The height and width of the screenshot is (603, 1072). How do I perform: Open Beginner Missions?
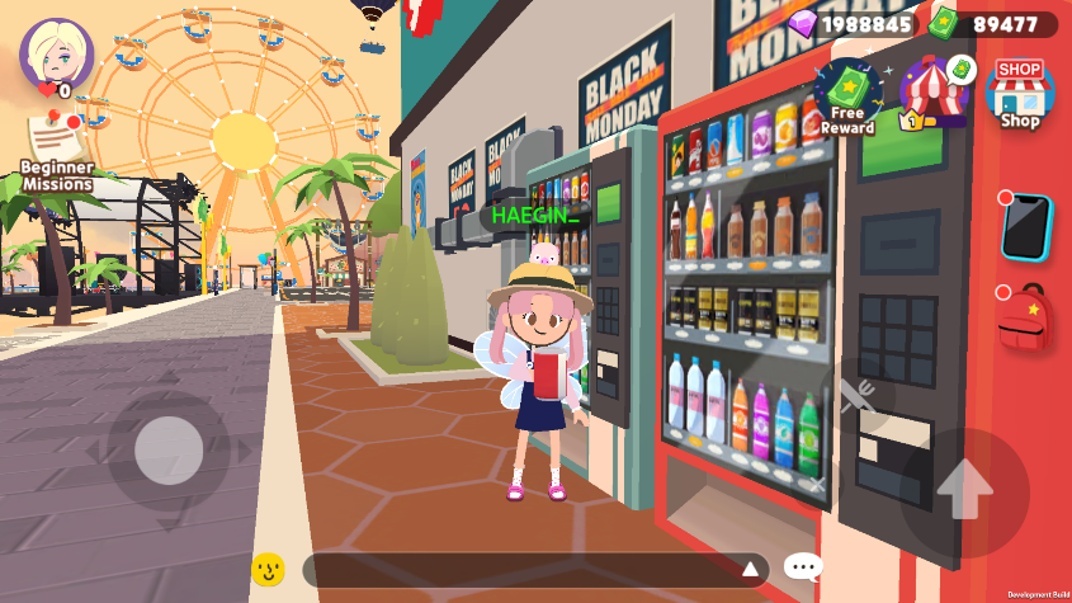57,150
